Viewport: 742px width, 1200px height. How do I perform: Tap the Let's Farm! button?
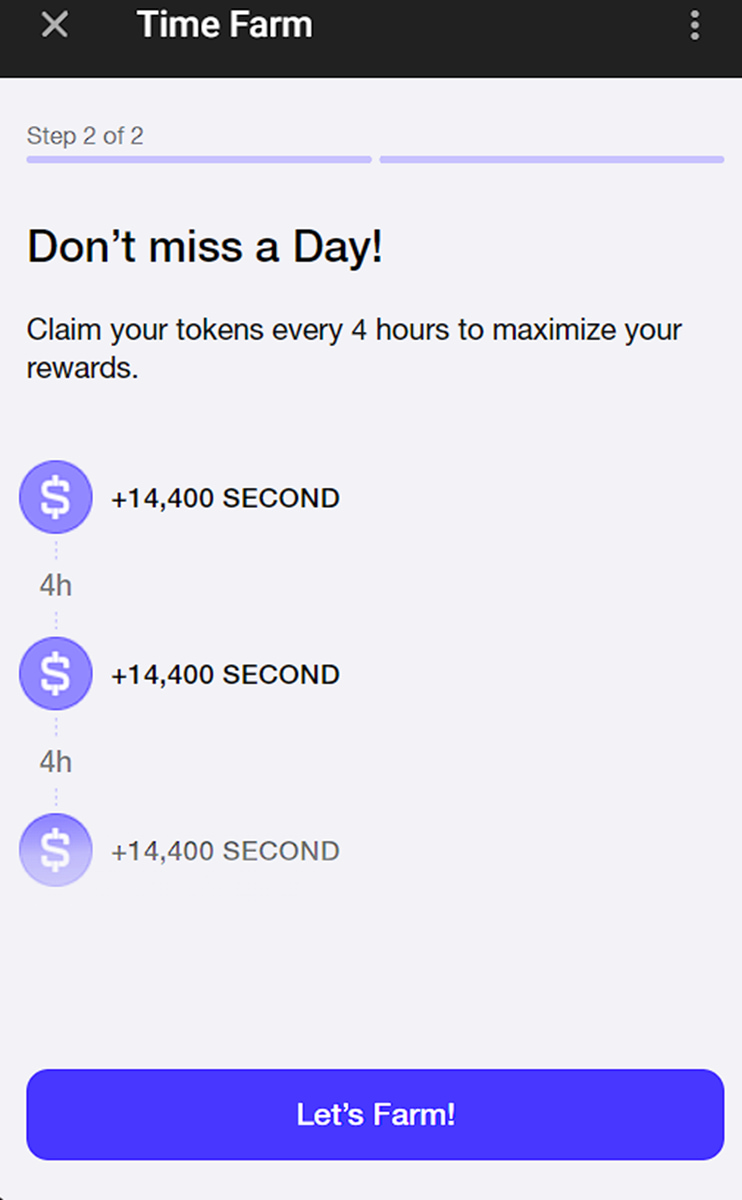click(x=375, y=1114)
